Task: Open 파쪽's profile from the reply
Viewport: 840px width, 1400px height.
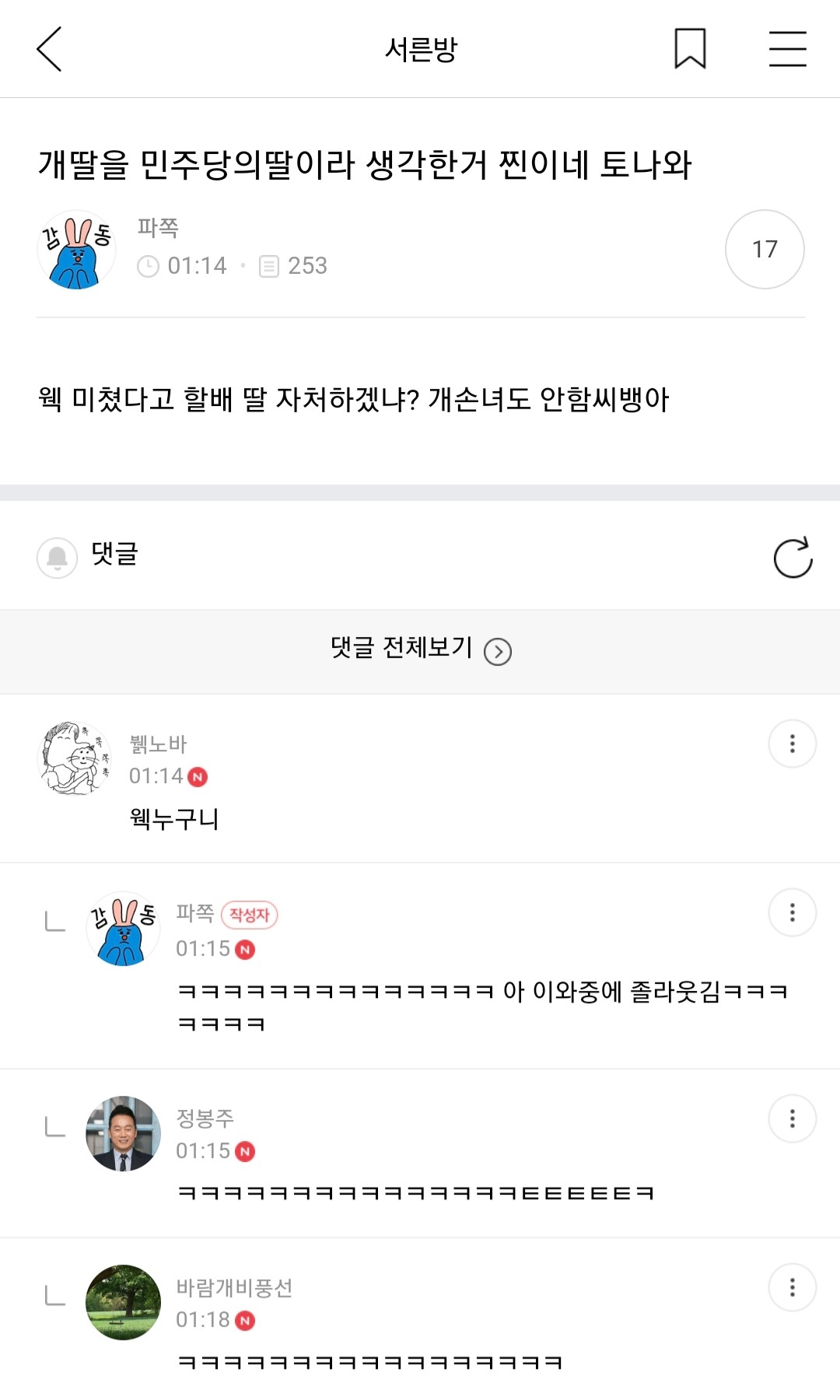Action: click(123, 929)
